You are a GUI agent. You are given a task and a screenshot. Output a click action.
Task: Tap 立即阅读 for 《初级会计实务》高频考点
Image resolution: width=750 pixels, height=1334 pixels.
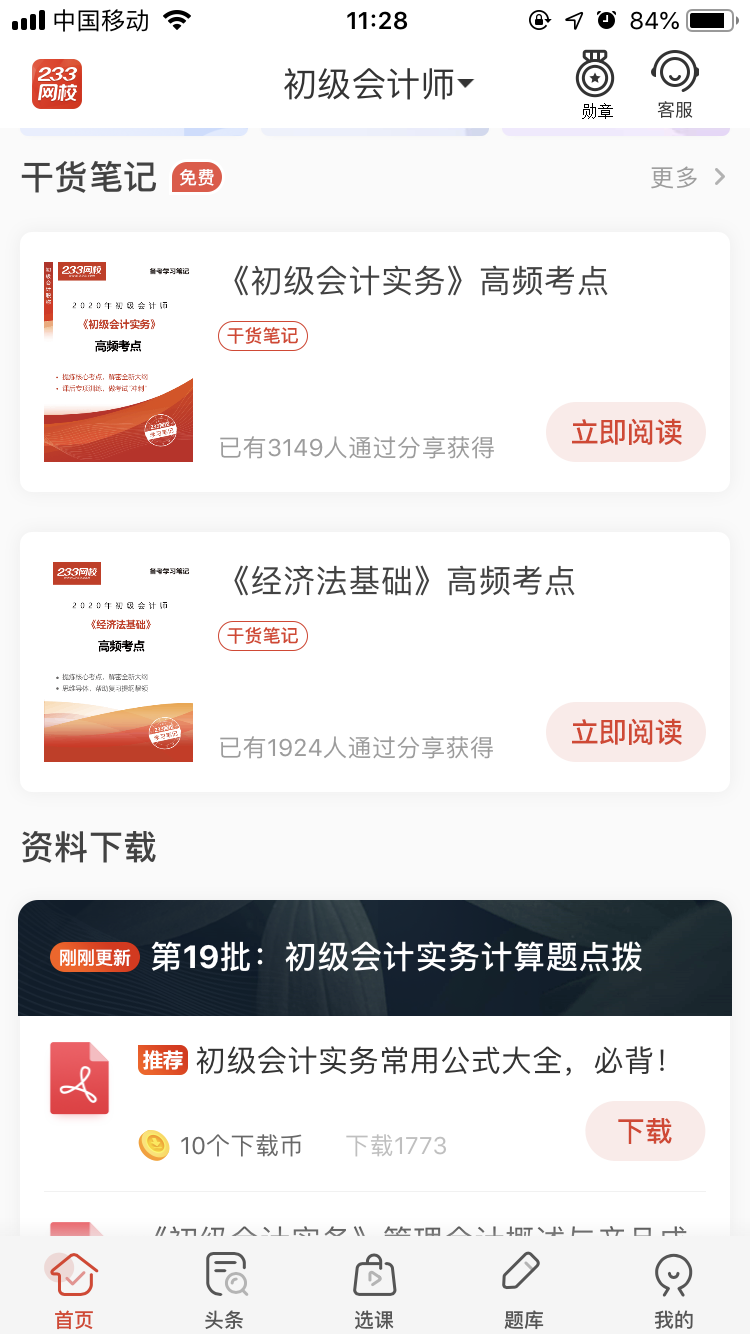(x=626, y=433)
